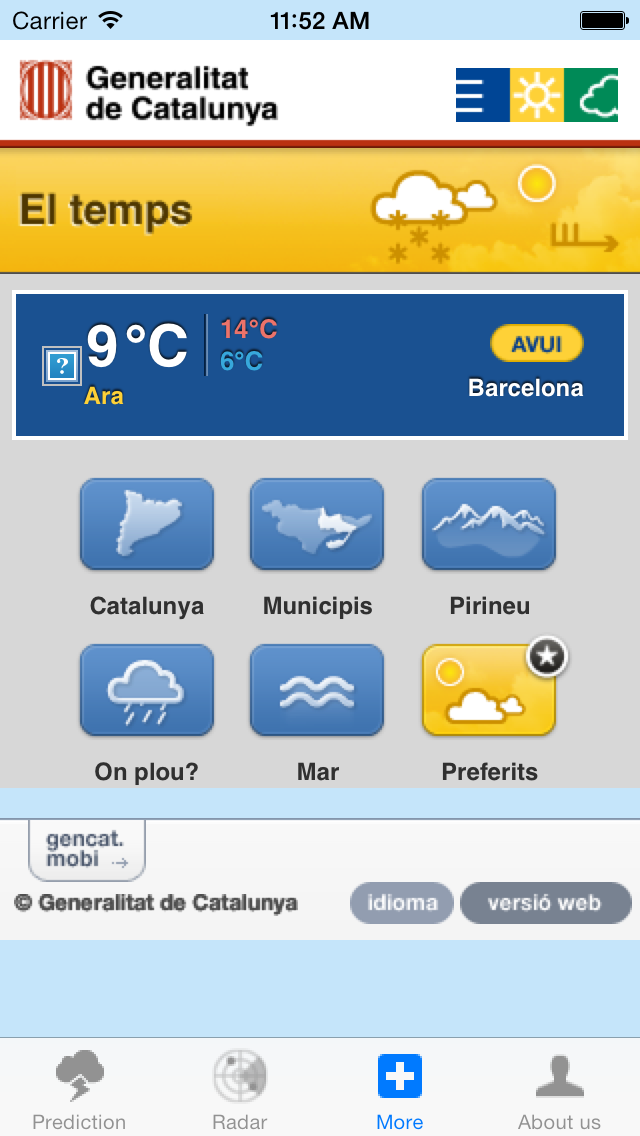Switch to the Prediction tab
The image size is (640, 1136).
79,1091
